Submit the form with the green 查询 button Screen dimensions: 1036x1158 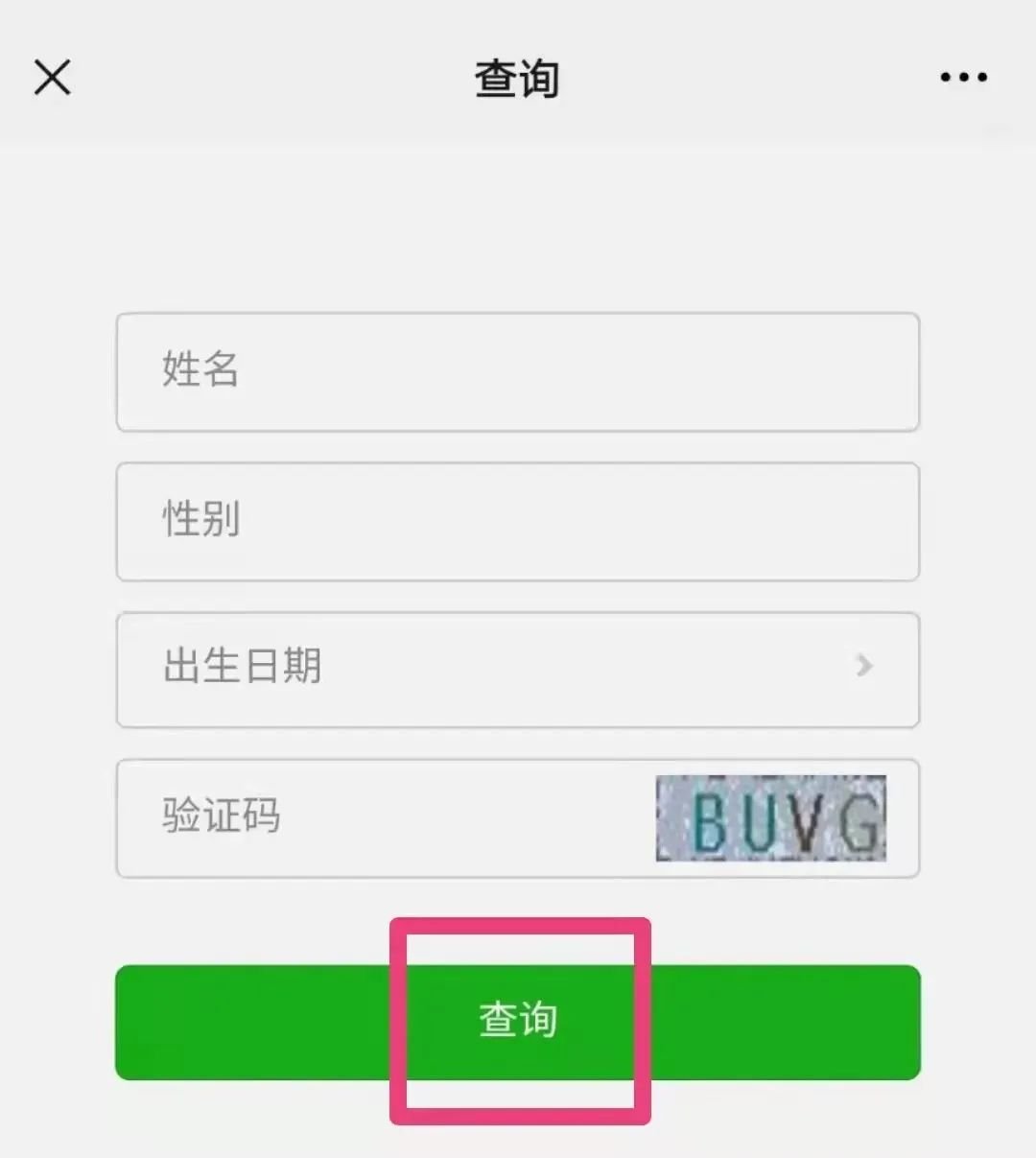click(x=517, y=1022)
